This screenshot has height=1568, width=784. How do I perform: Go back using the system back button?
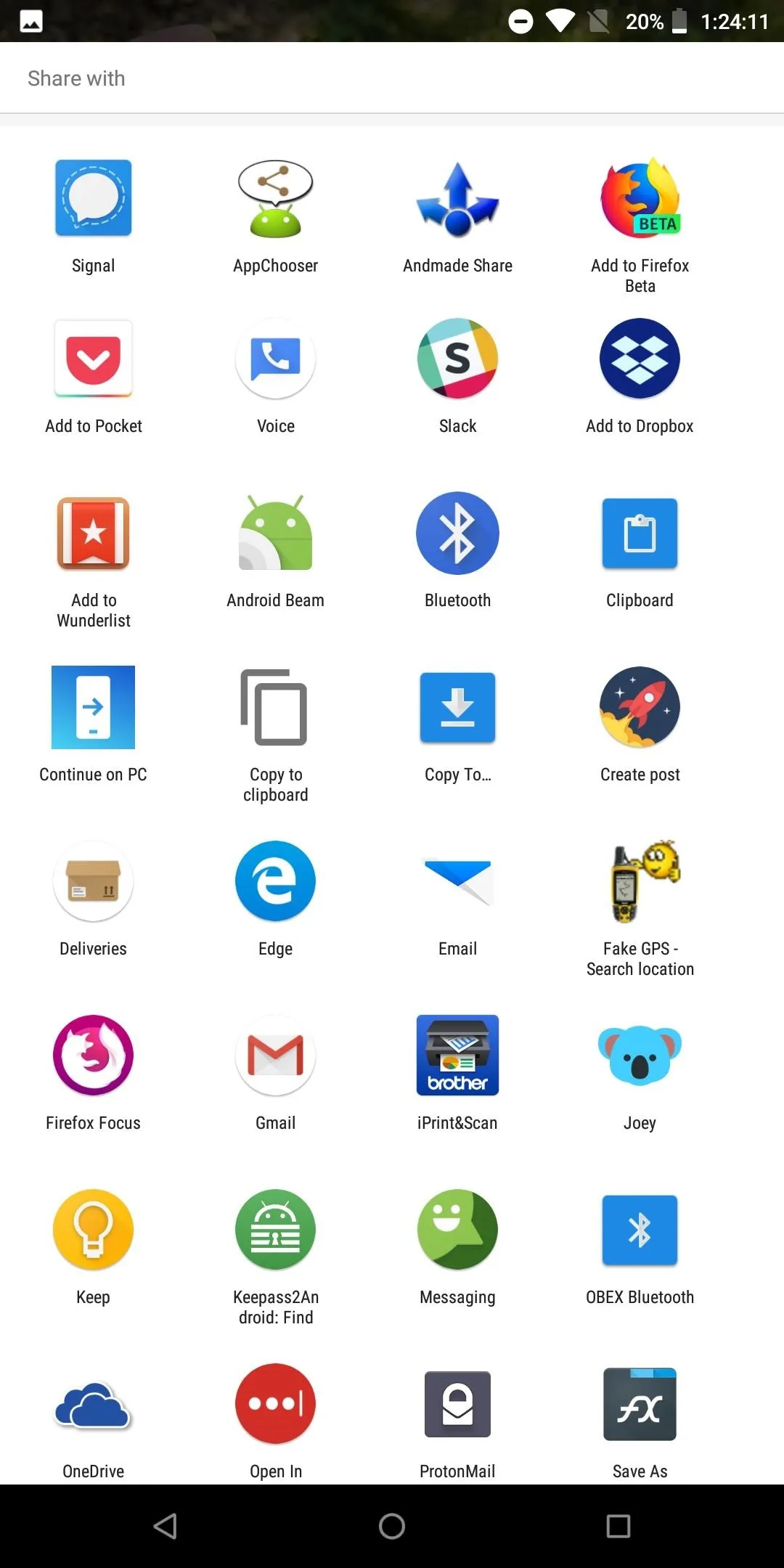click(166, 1526)
